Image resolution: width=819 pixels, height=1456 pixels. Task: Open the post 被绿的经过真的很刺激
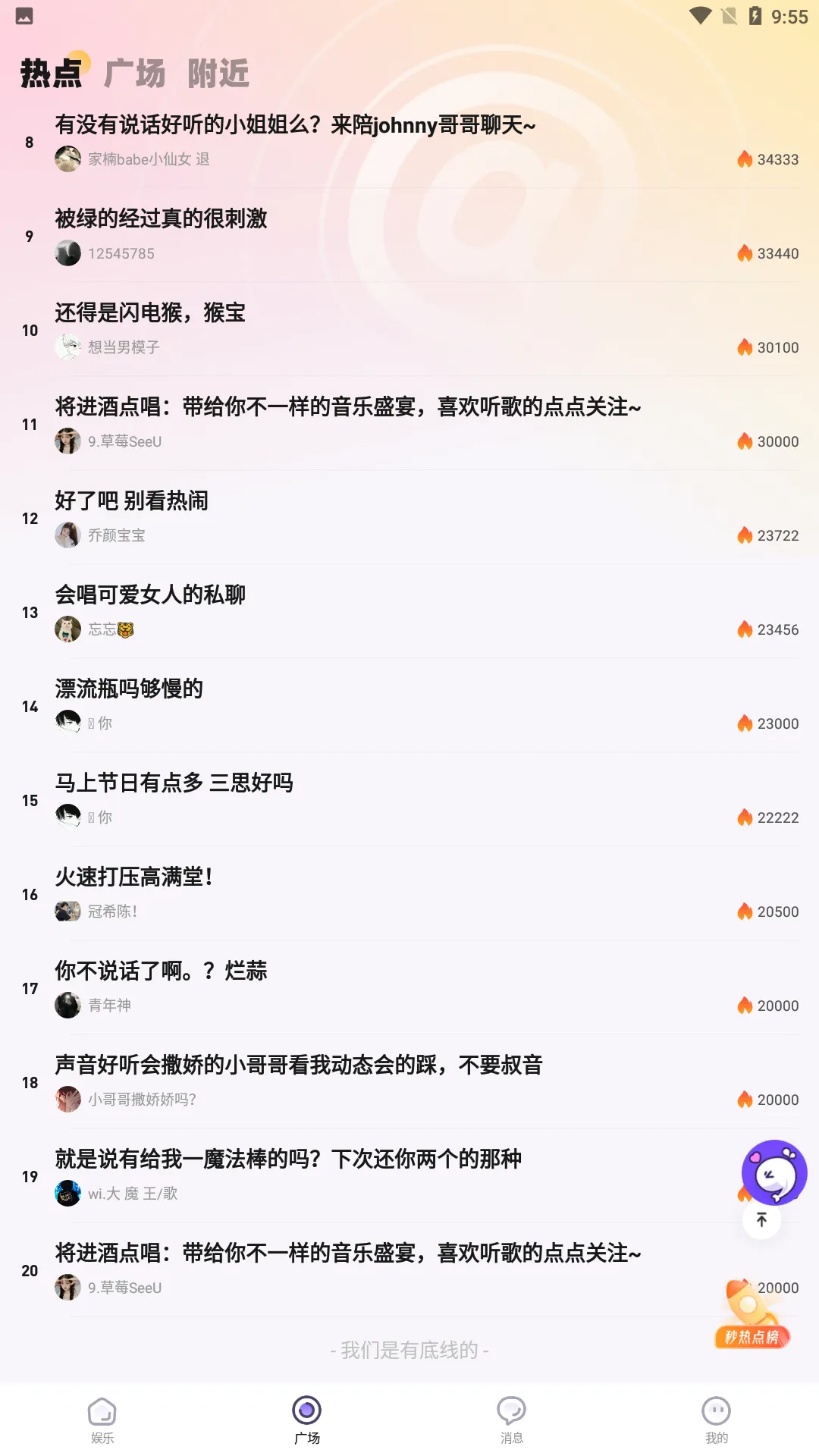coord(161,219)
